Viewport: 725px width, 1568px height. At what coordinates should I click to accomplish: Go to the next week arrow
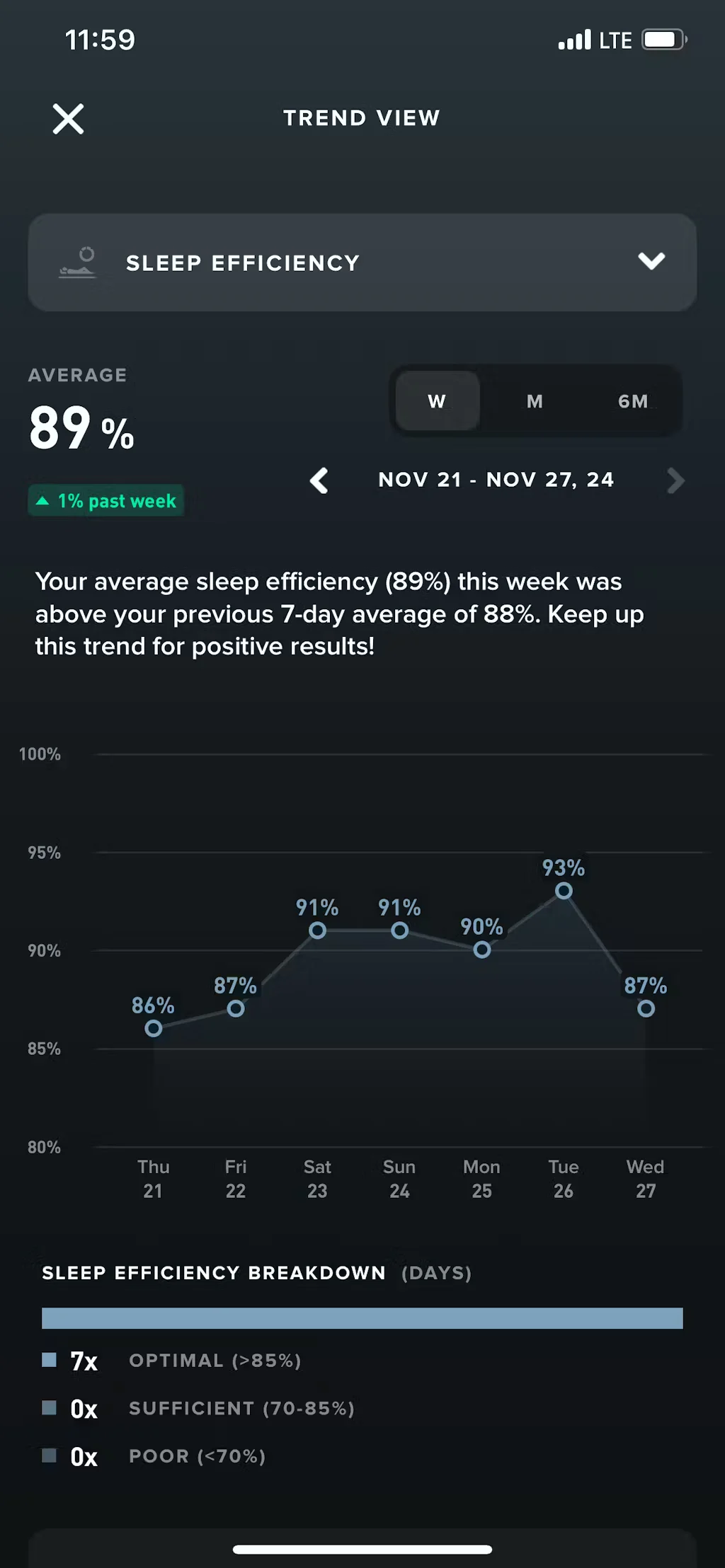[x=676, y=480]
